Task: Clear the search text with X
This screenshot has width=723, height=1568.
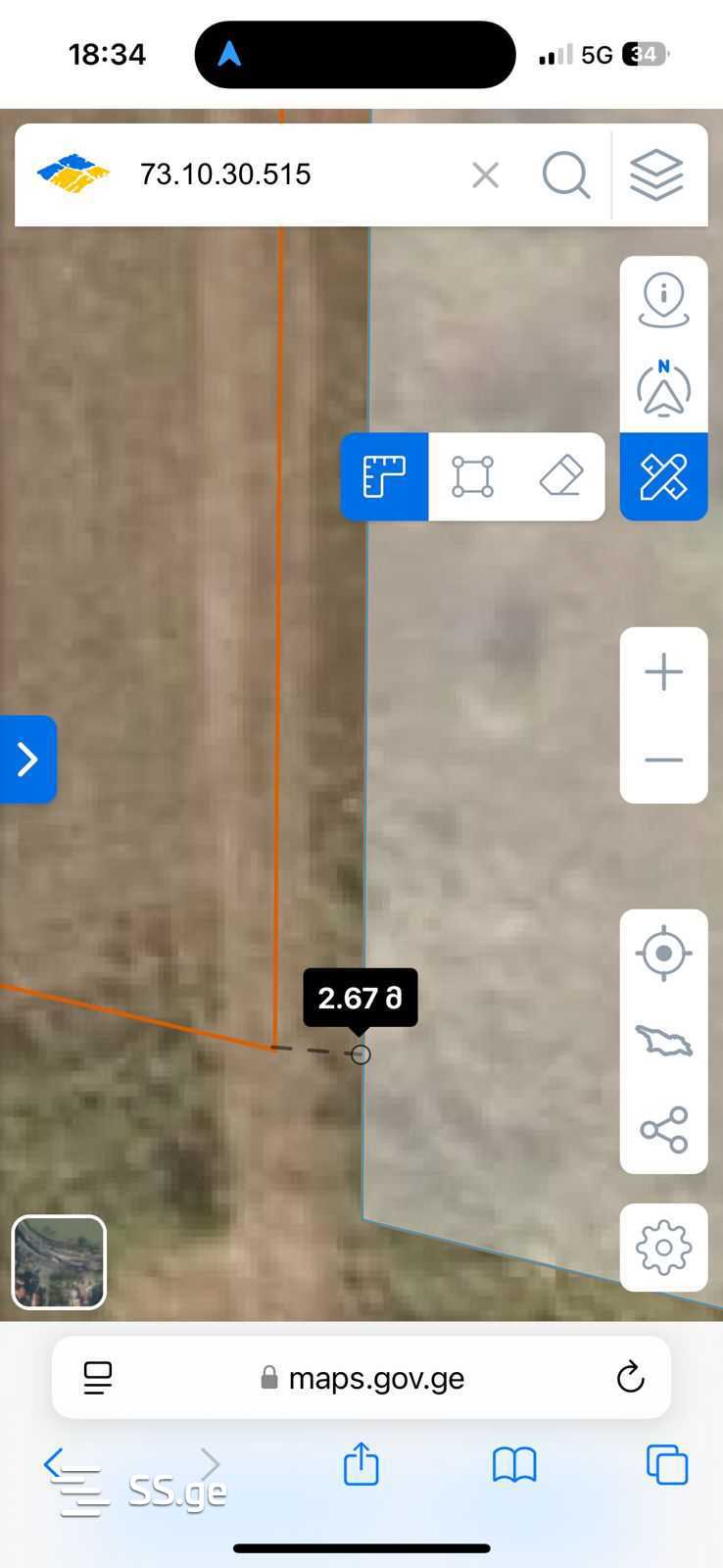Action: [485, 175]
